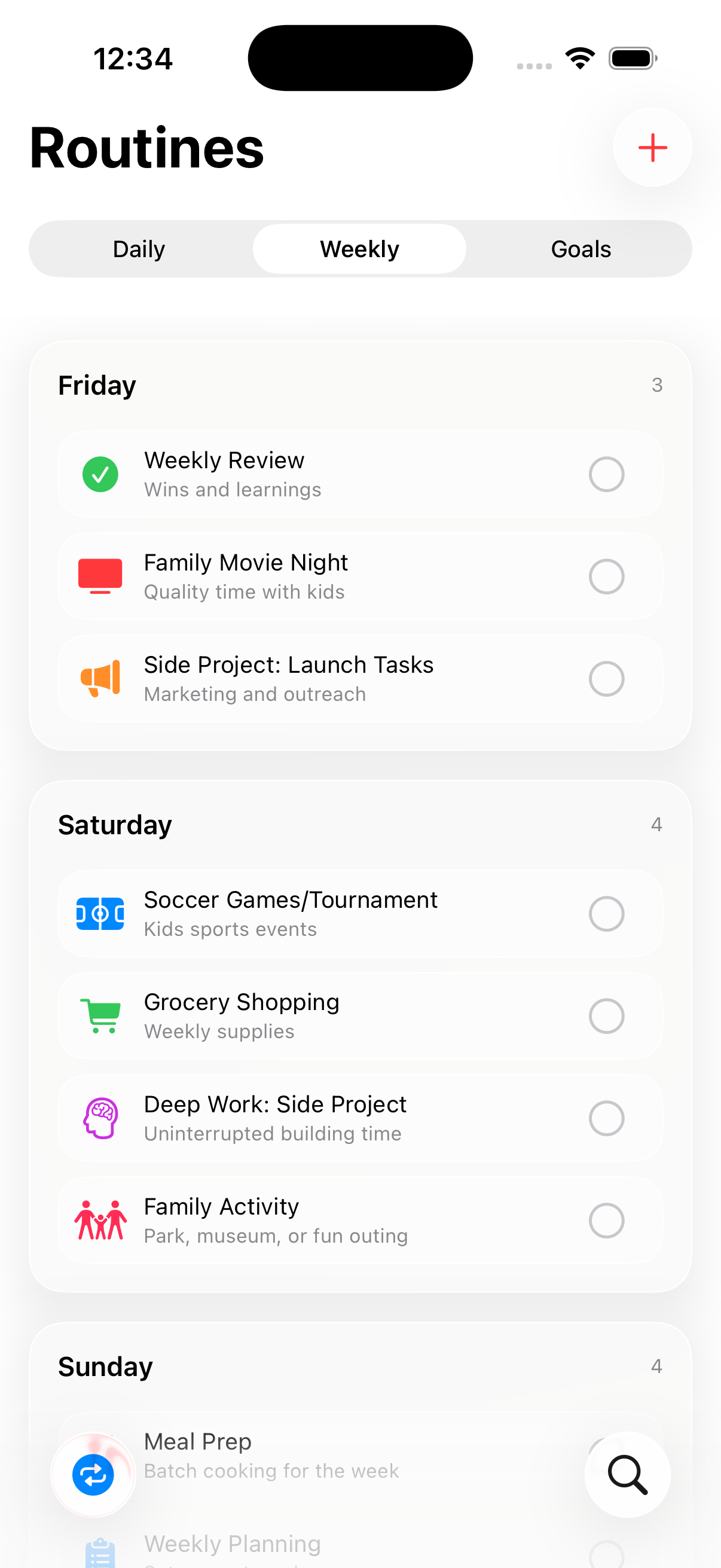Image resolution: width=721 pixels, height=1568 pixels.
Task: Select the green checkmark icon on Weekly Review
Action: (101, 474)
